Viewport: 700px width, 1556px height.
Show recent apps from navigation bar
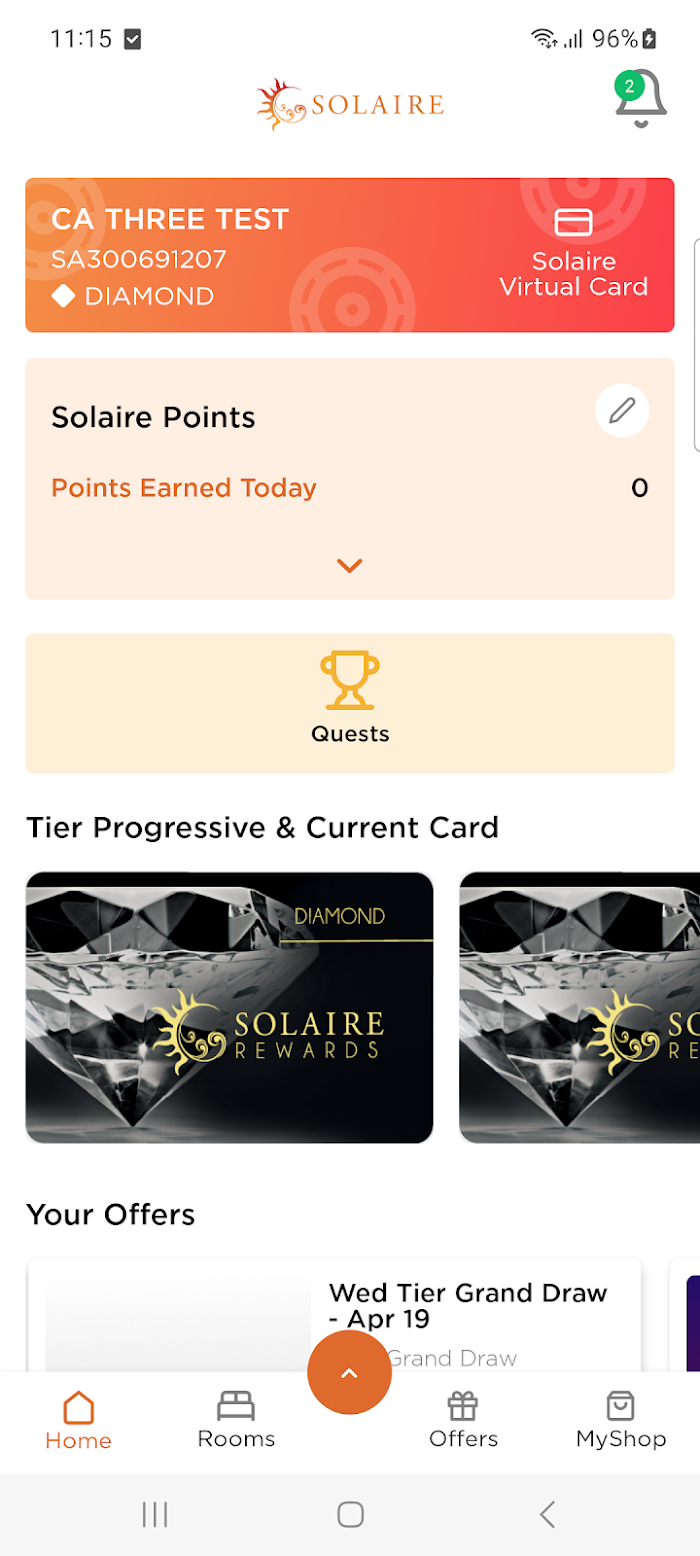pyautogui.click(x=155, y=1514)
